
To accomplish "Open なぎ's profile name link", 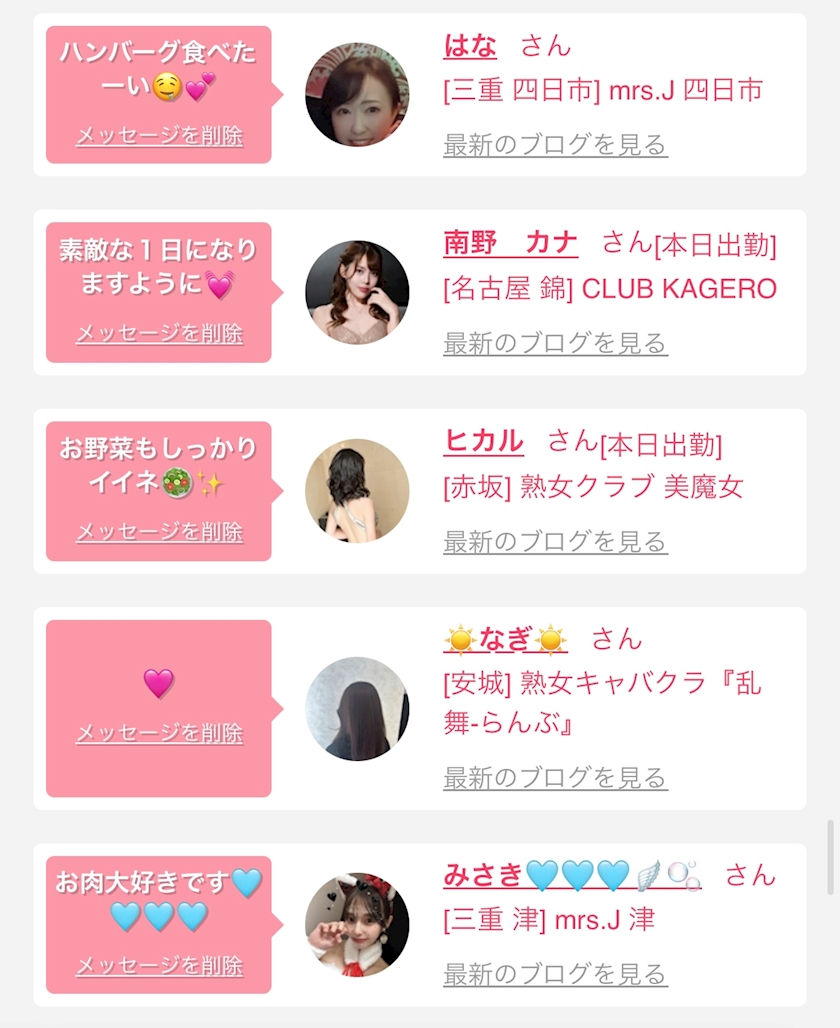I will pyautogui.click(x=505, y=638).
